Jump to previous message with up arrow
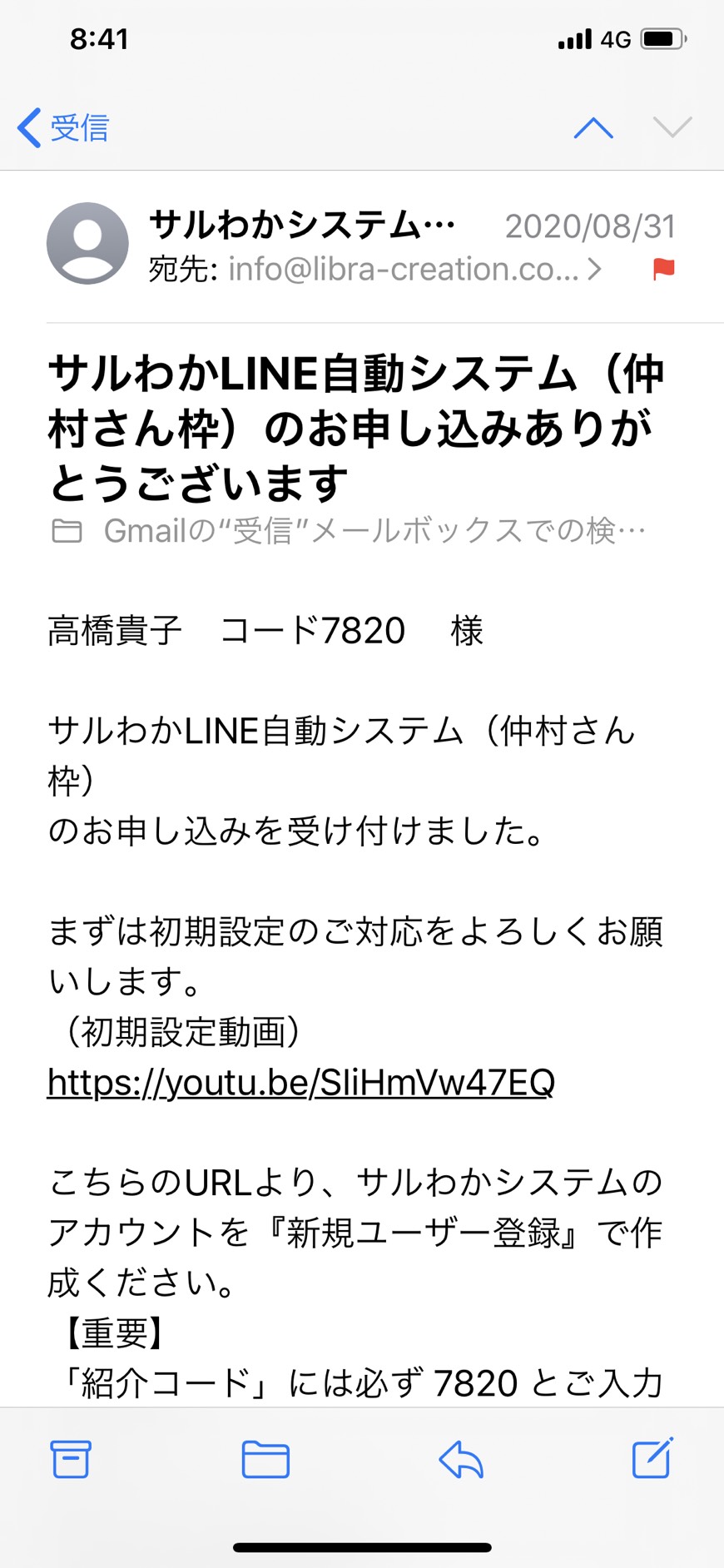Viewport: 724px width, 1568px height. coord(593,128)
